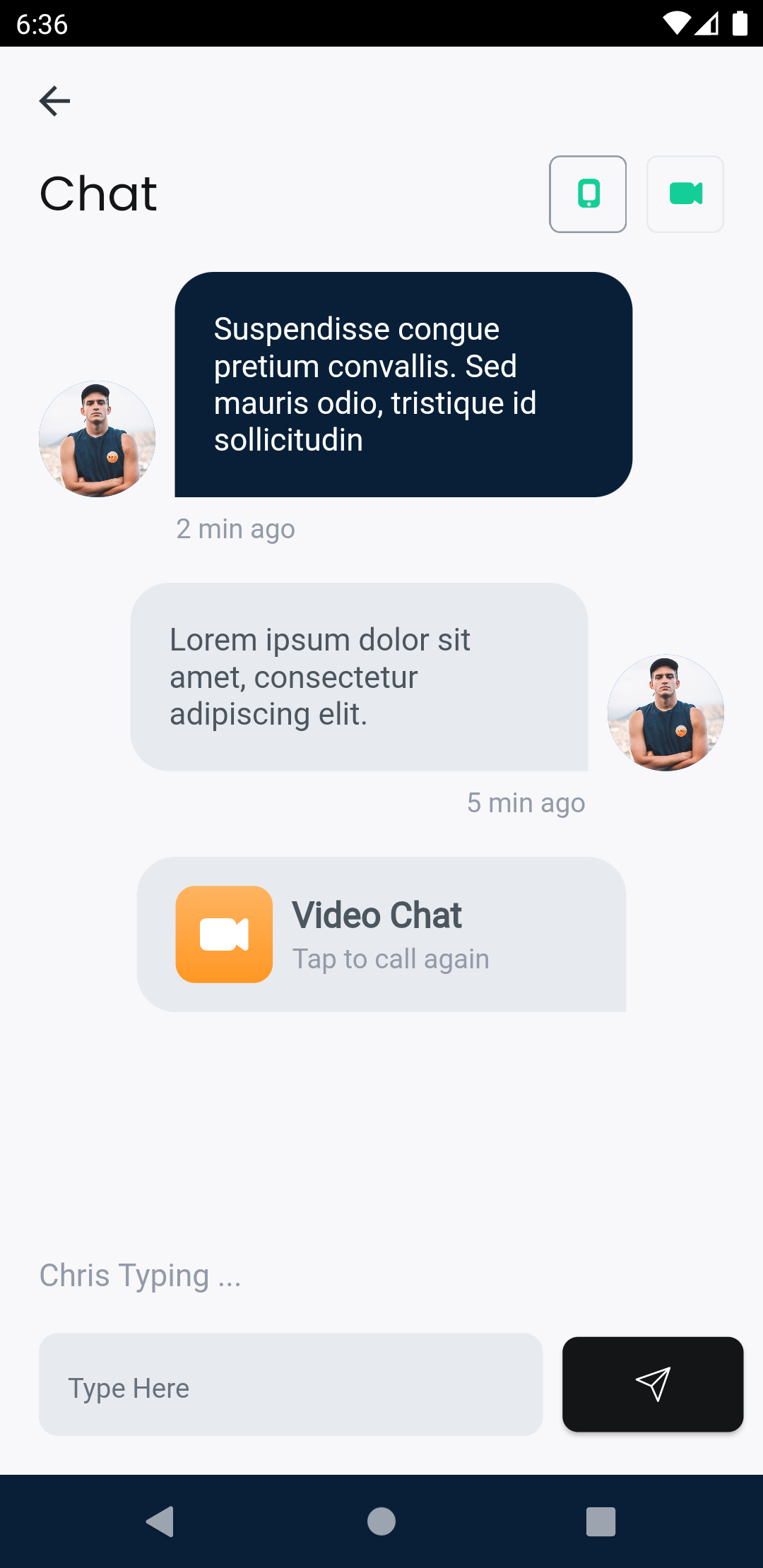763x1568 pixels.
Task: Start a video call from the header
Action: 685,194
